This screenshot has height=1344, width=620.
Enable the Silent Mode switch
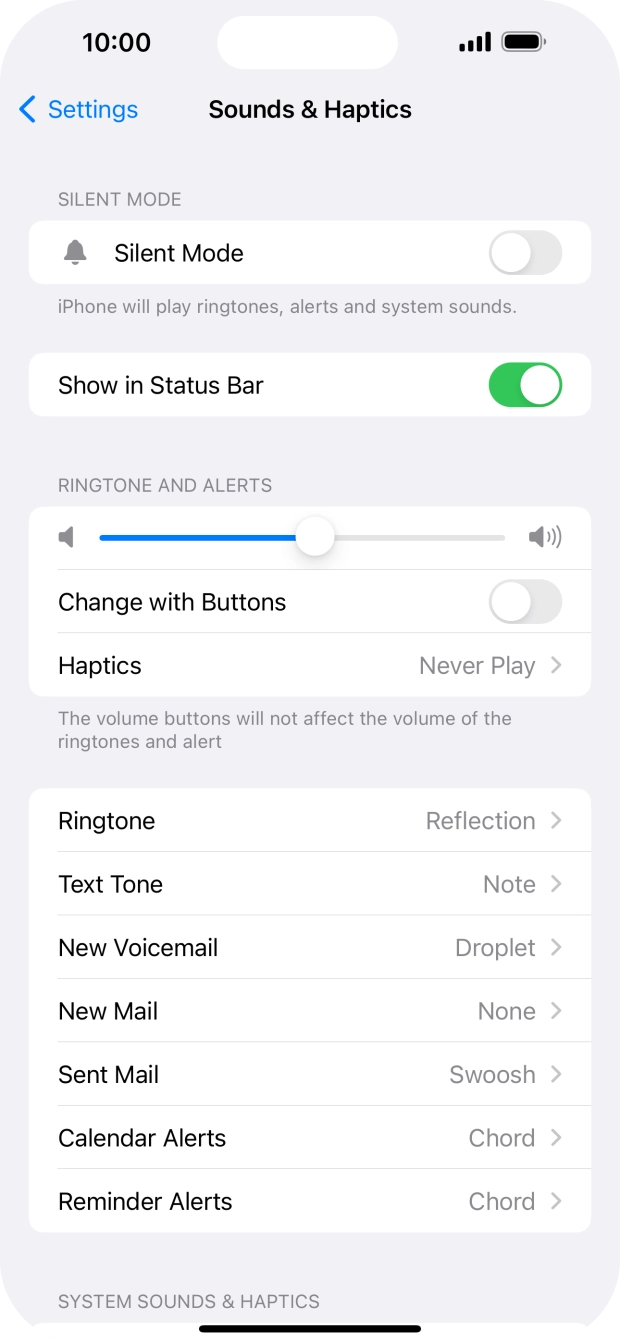(x=525, y=253)
